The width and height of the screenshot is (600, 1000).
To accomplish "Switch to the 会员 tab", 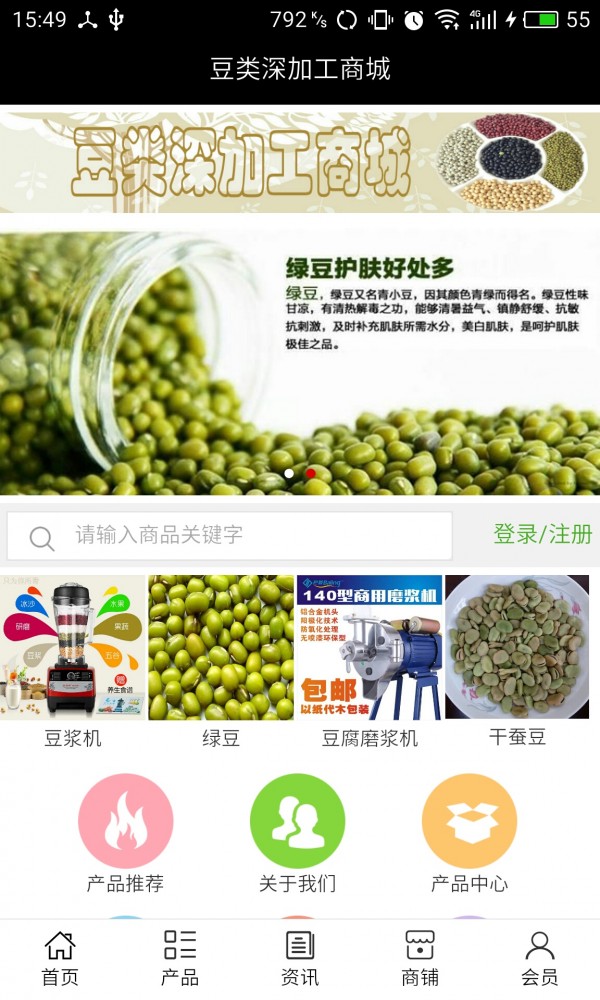I will click(540, 959).
